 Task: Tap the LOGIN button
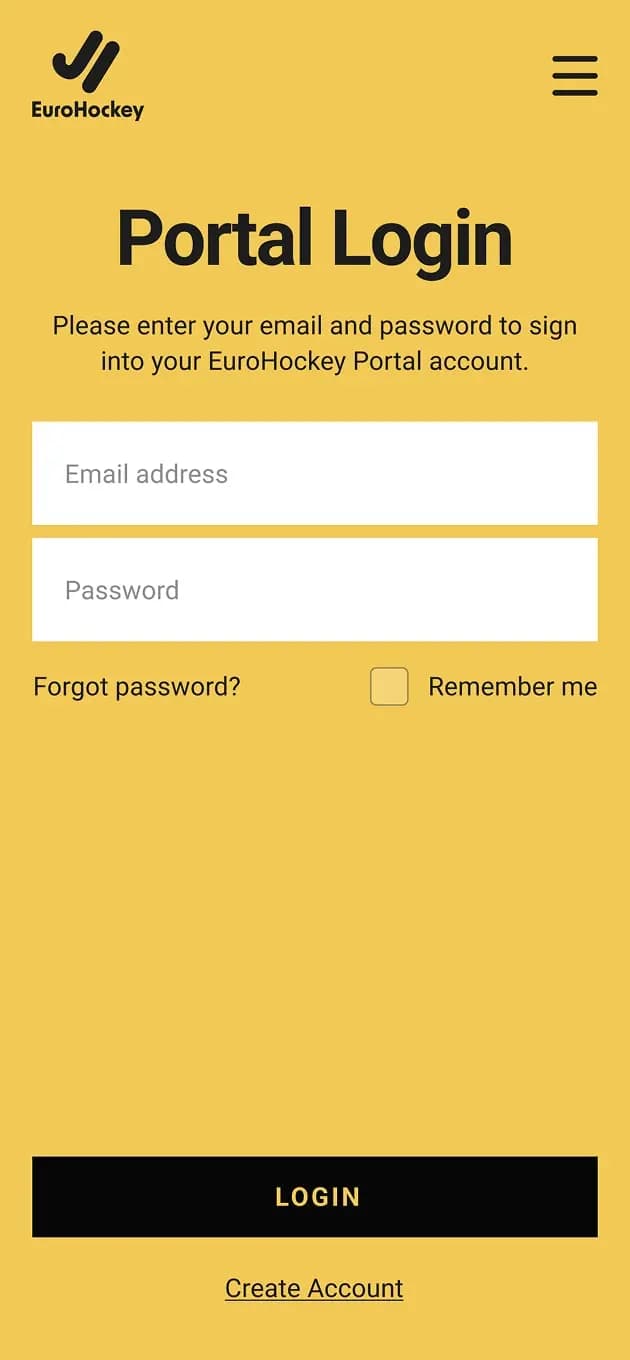coord(314,1197)
